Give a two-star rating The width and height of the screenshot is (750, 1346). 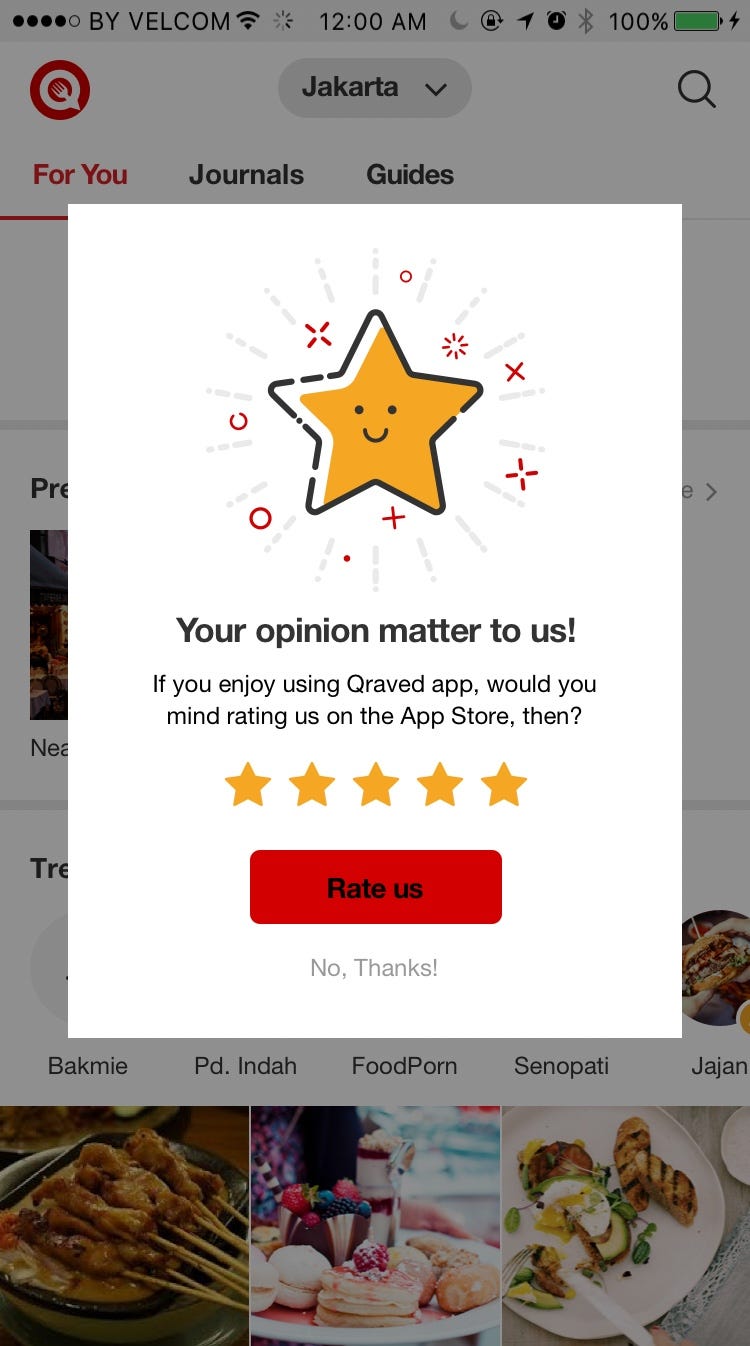pyautogui.click(x=311, y=784)
